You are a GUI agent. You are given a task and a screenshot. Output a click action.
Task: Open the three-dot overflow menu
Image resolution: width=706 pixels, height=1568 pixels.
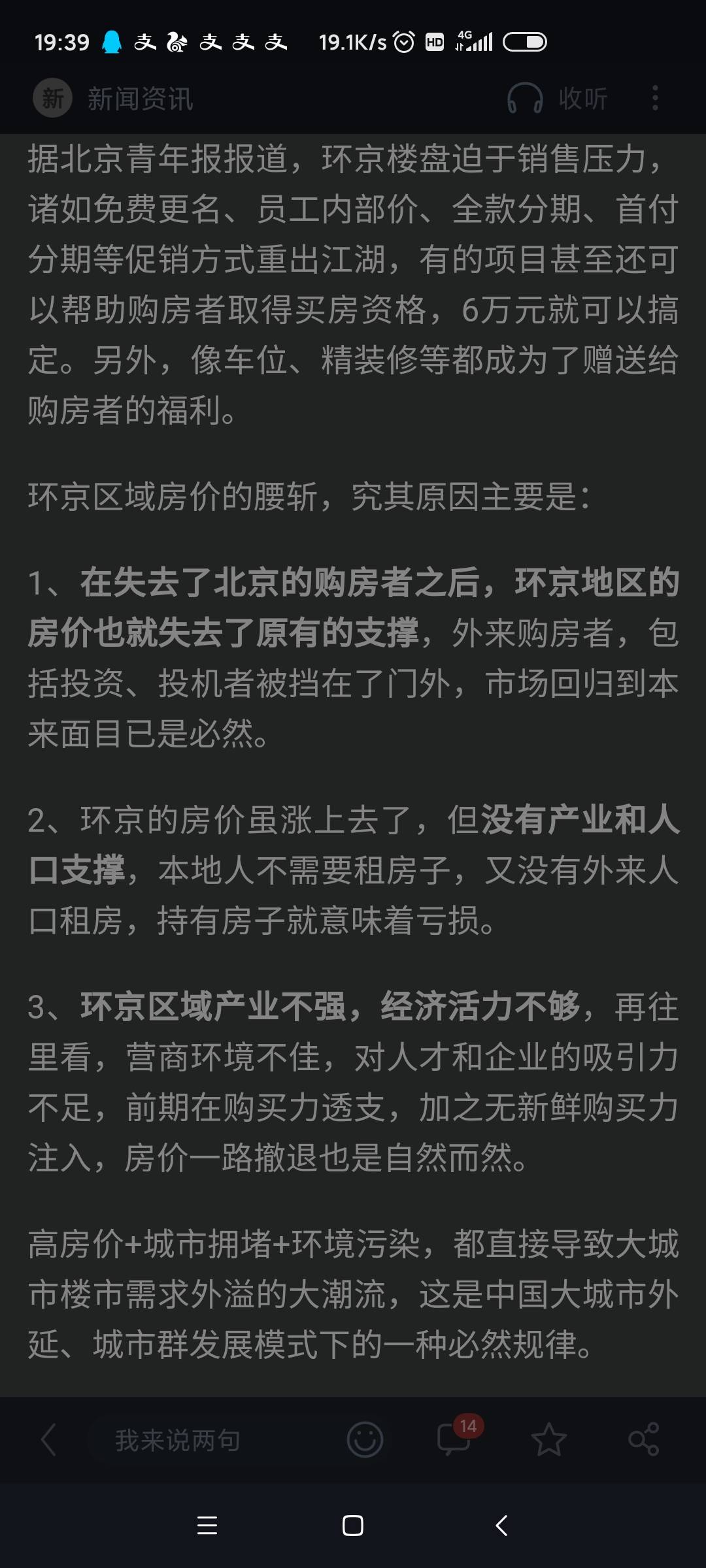(655, 99)
